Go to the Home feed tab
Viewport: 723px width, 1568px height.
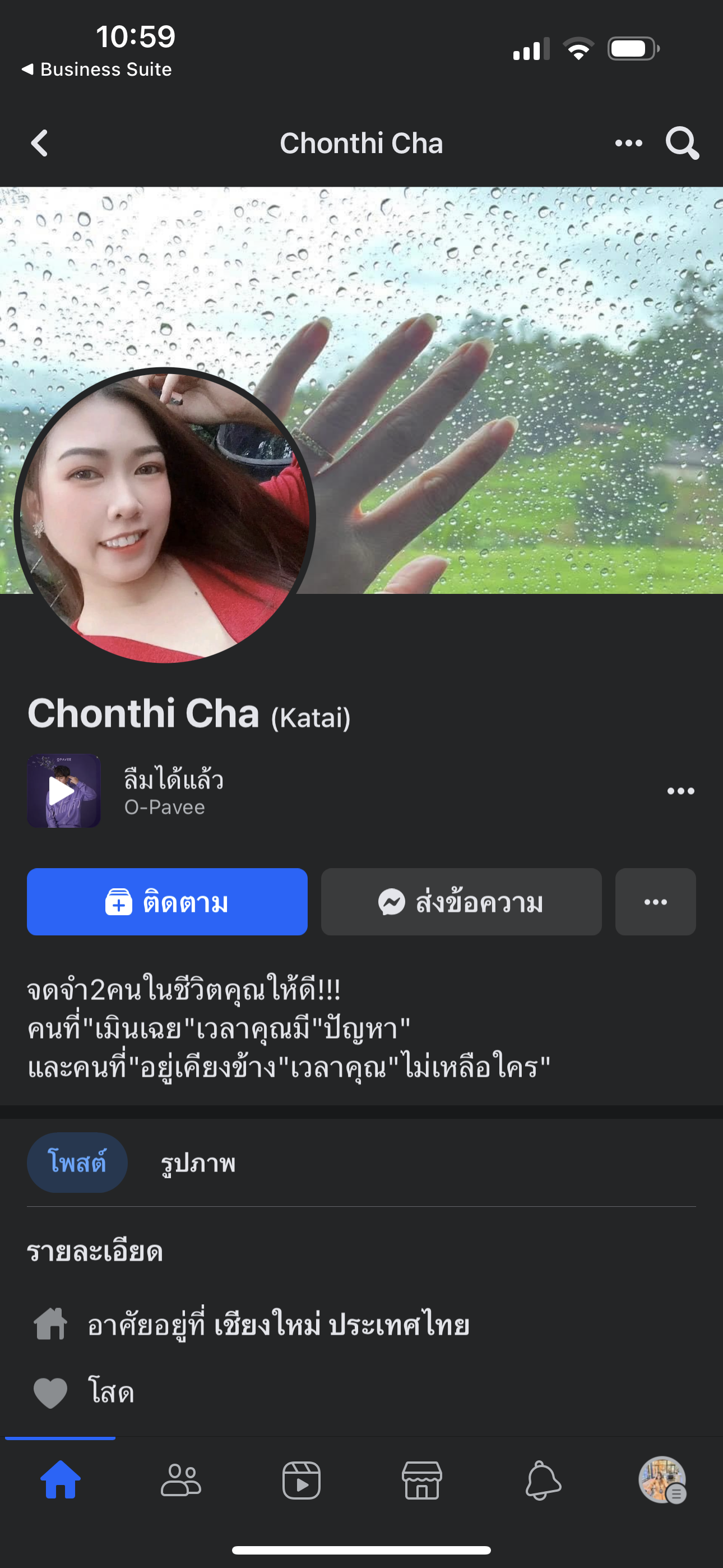pyautogui.click(x=61, y=1480)
